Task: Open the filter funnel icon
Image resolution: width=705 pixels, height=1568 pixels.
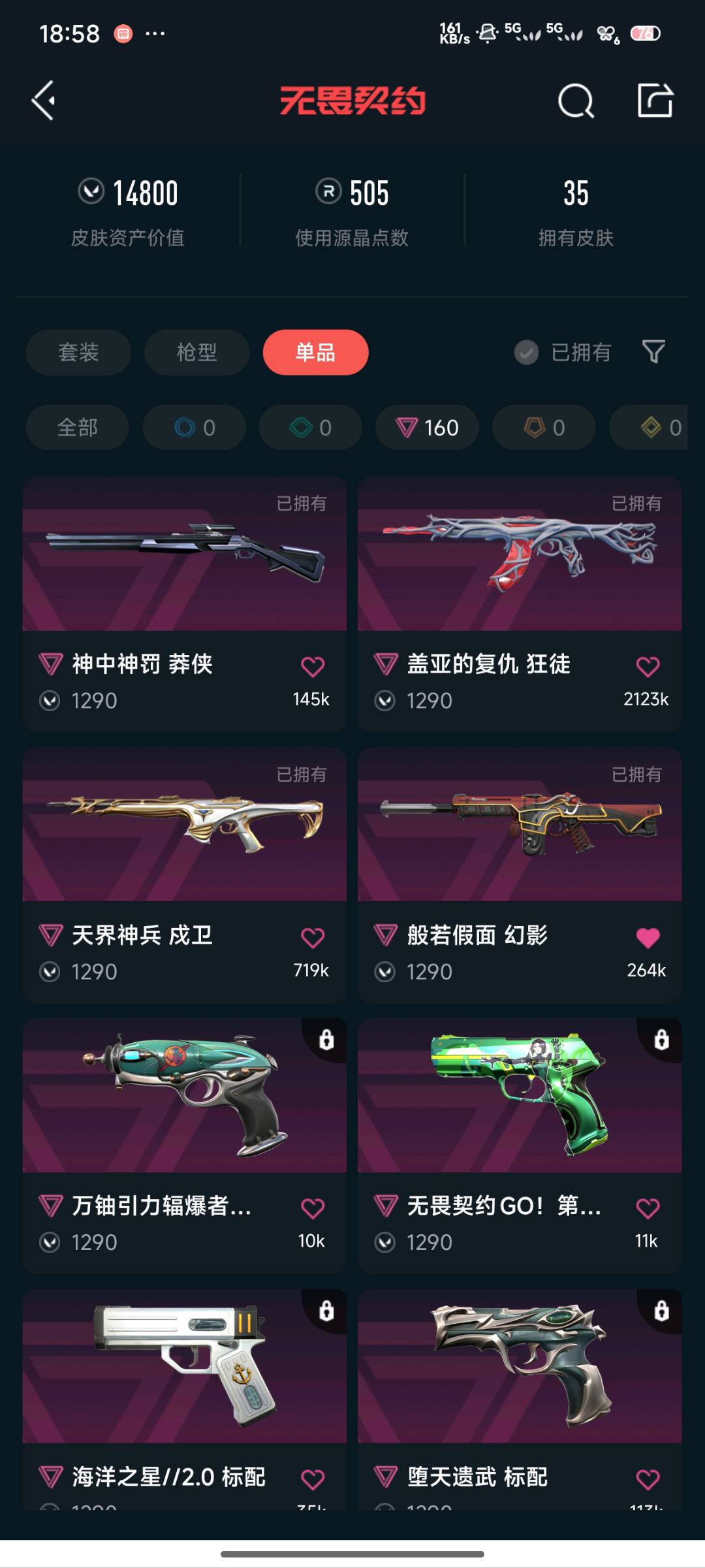Action: click(x=653, y=352)
